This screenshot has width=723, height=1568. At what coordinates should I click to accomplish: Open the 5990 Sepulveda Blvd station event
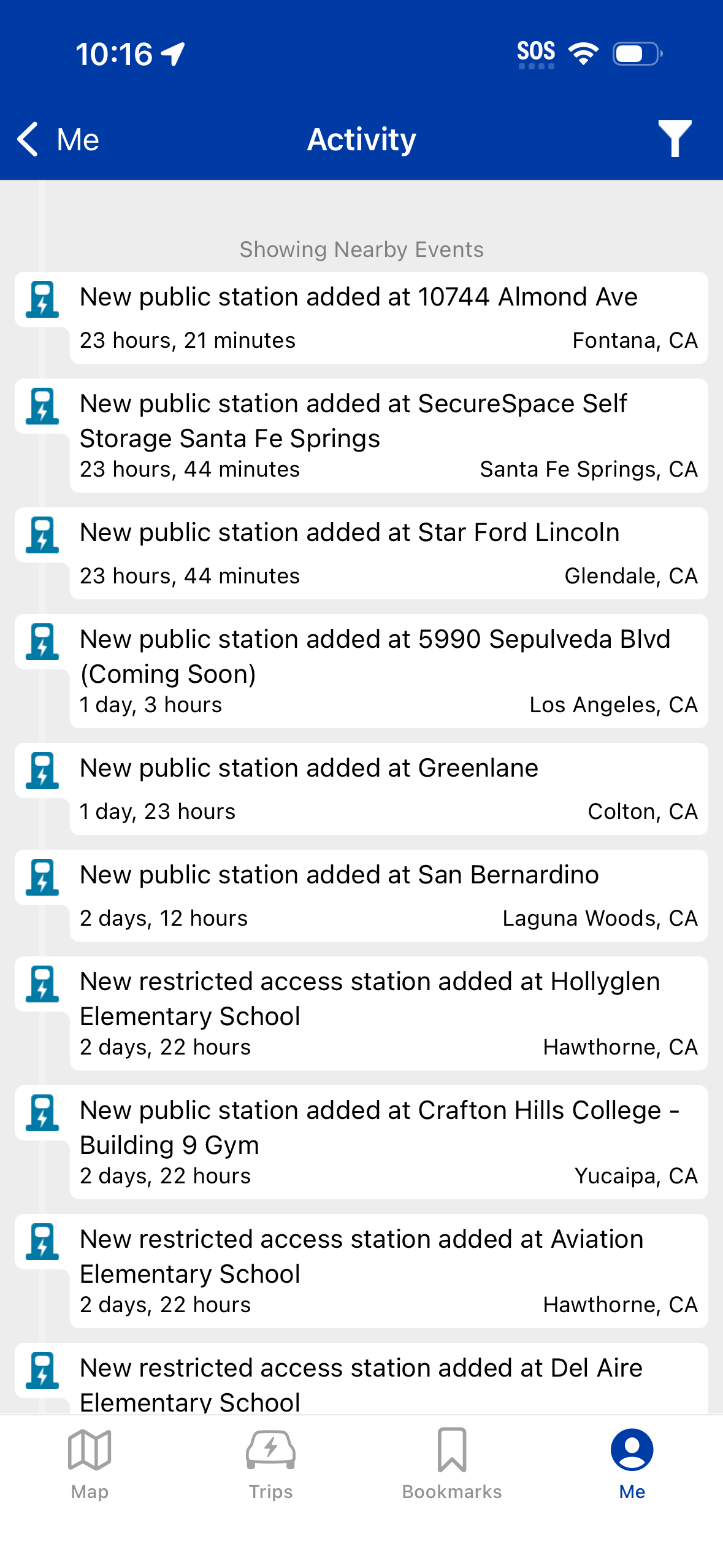pos(389,671)
